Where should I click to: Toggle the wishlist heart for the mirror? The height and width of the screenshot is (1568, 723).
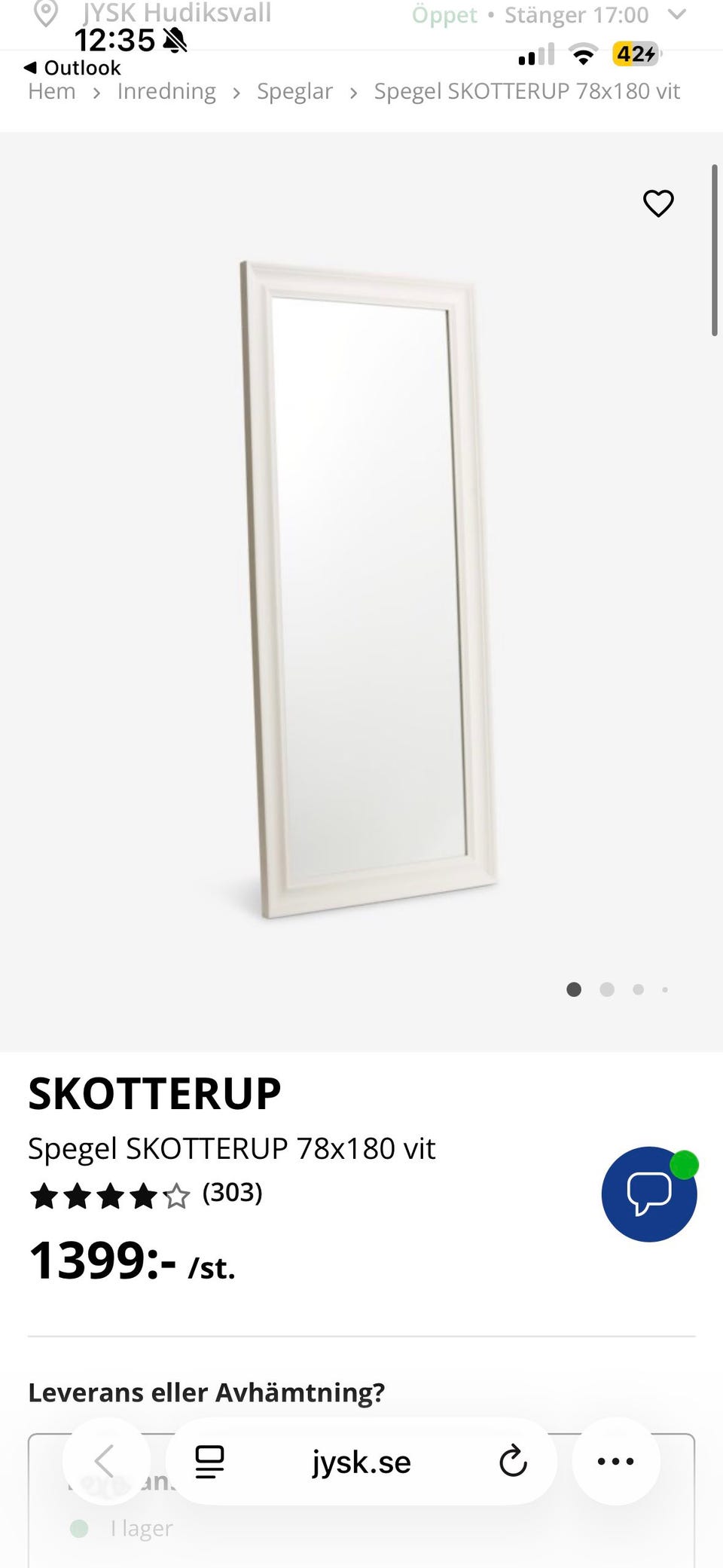[x=657, y=203]
